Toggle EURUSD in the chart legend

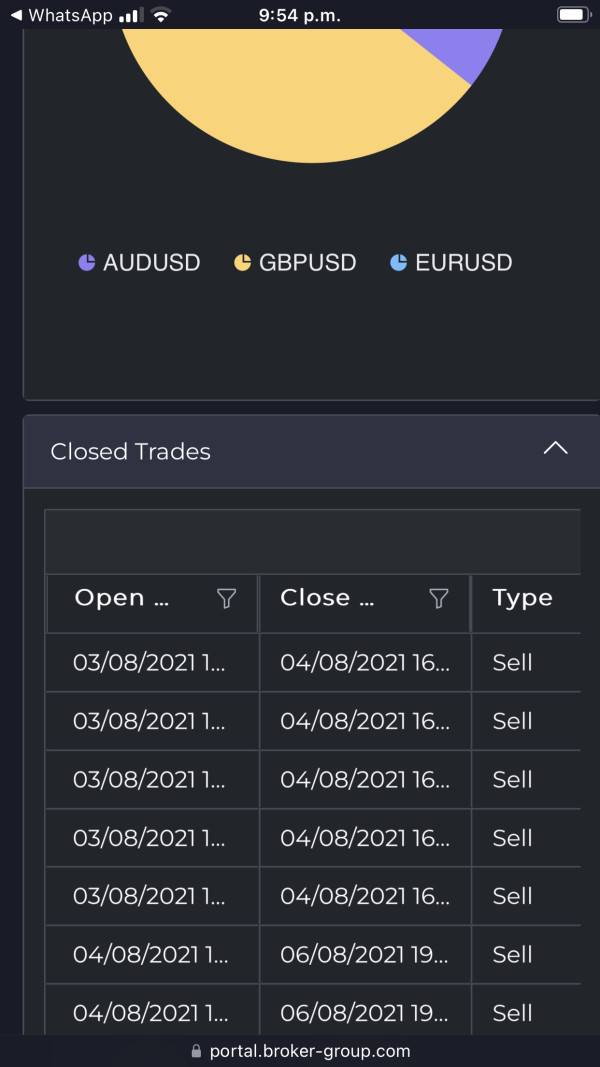click(451, 263)
